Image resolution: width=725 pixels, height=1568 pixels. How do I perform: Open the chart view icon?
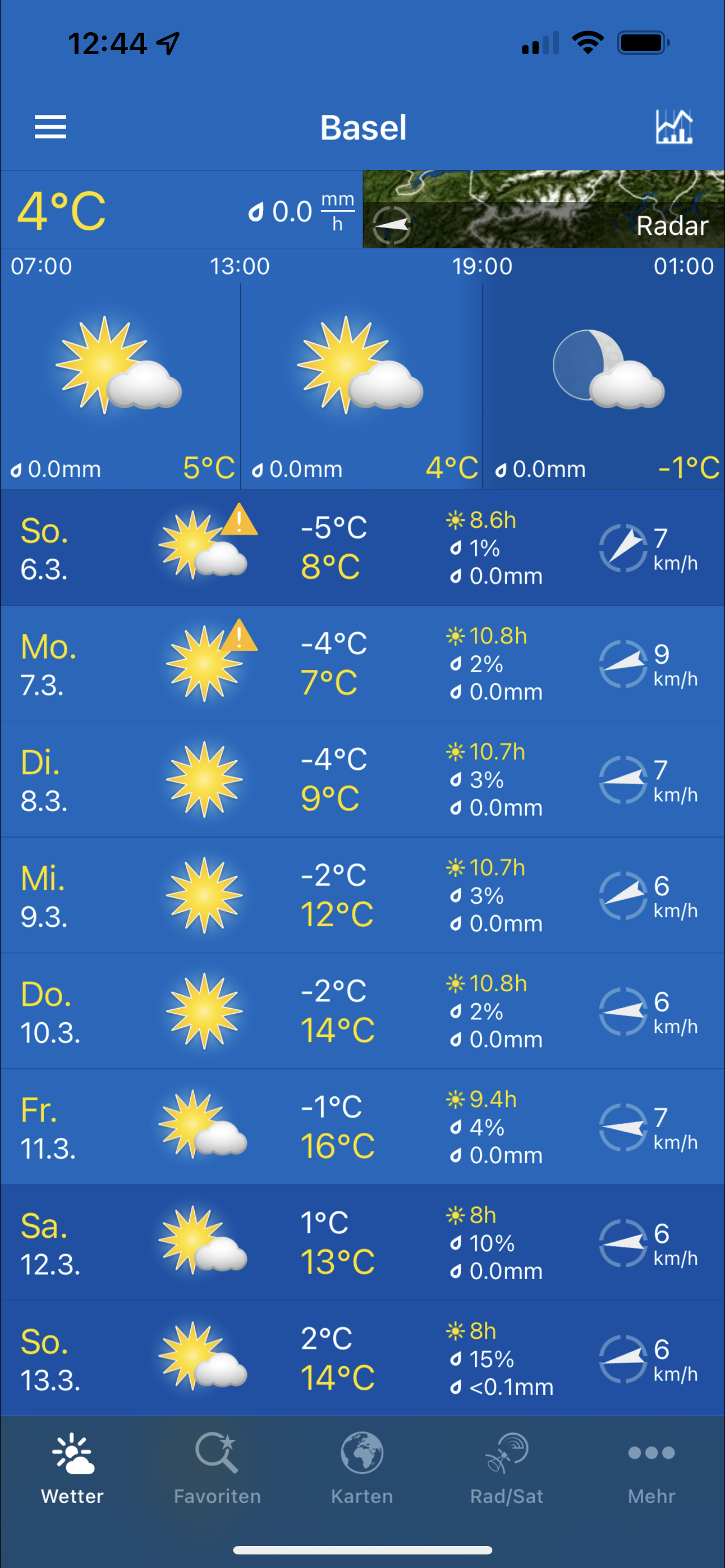(673, 127)
